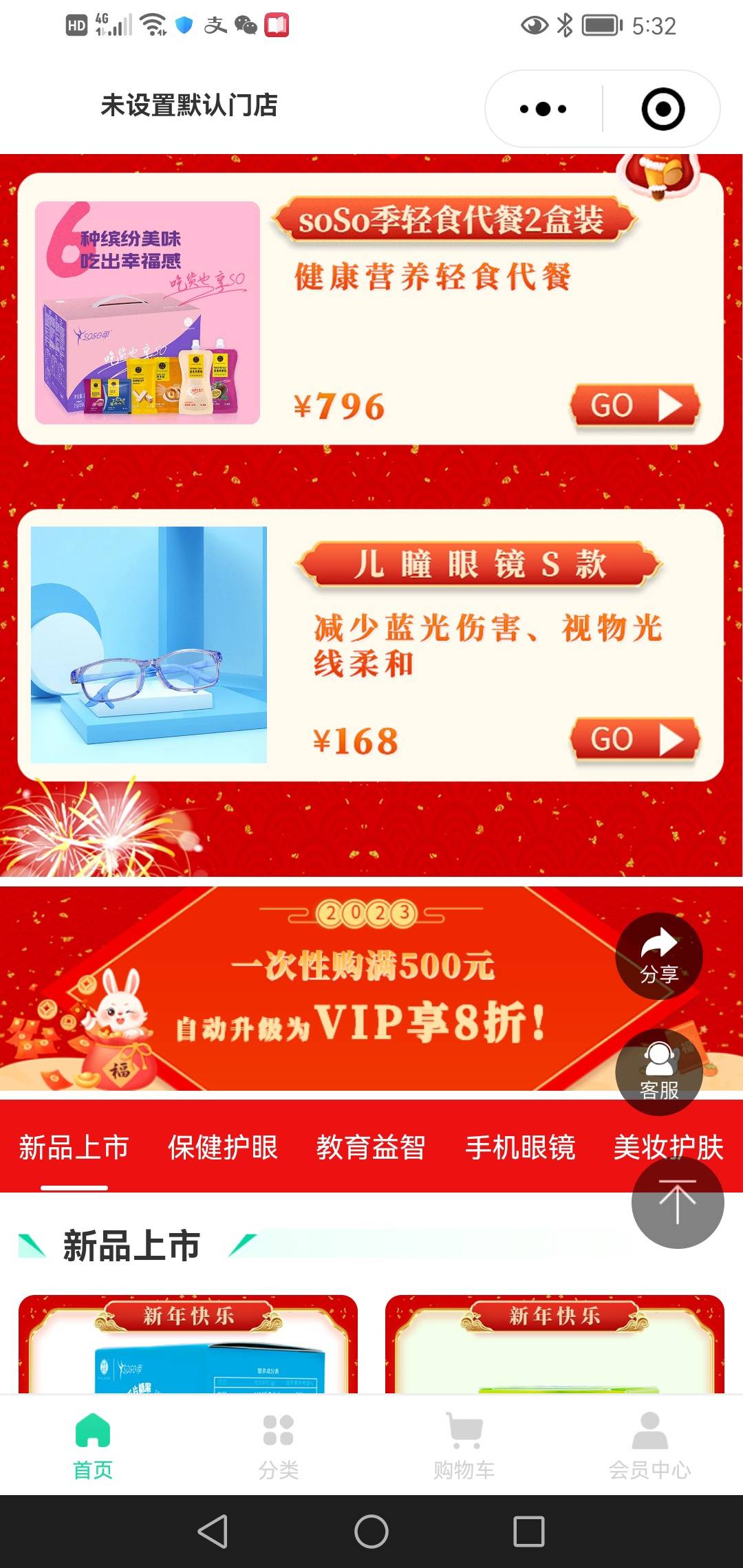Open the mini program more options menu
743x1568 pixels.
(x=543, y=109)
